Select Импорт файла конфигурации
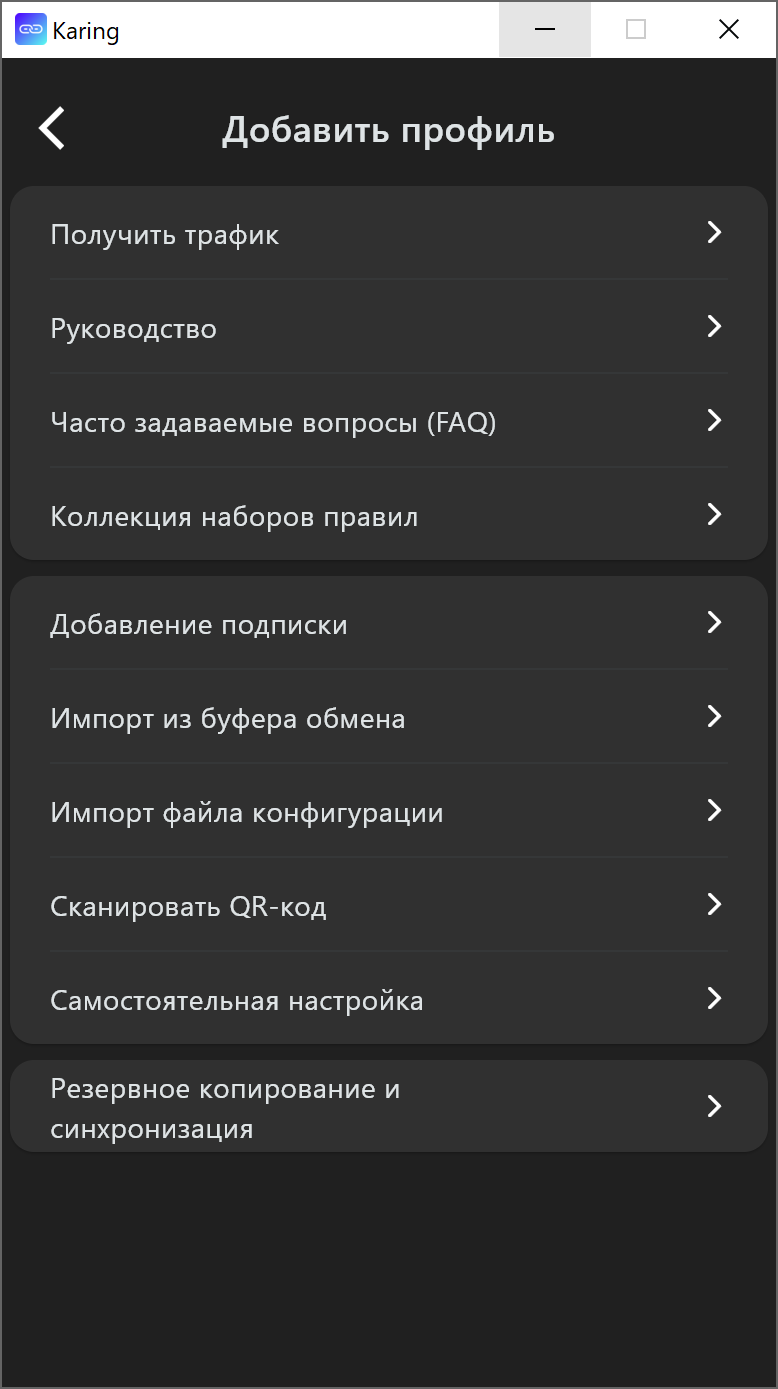This screenshot has width=778, height=1389. coord(388,812)
